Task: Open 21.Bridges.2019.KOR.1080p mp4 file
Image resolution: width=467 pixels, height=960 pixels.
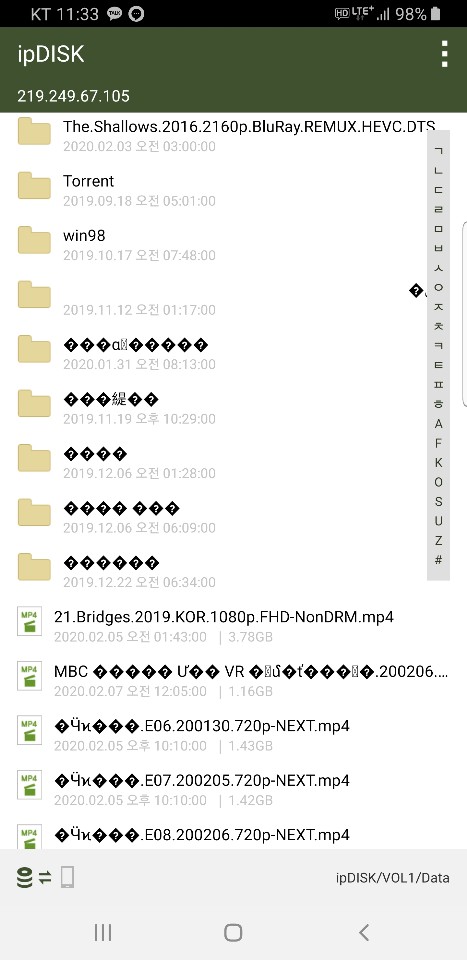Action: [x=233, y=625]
